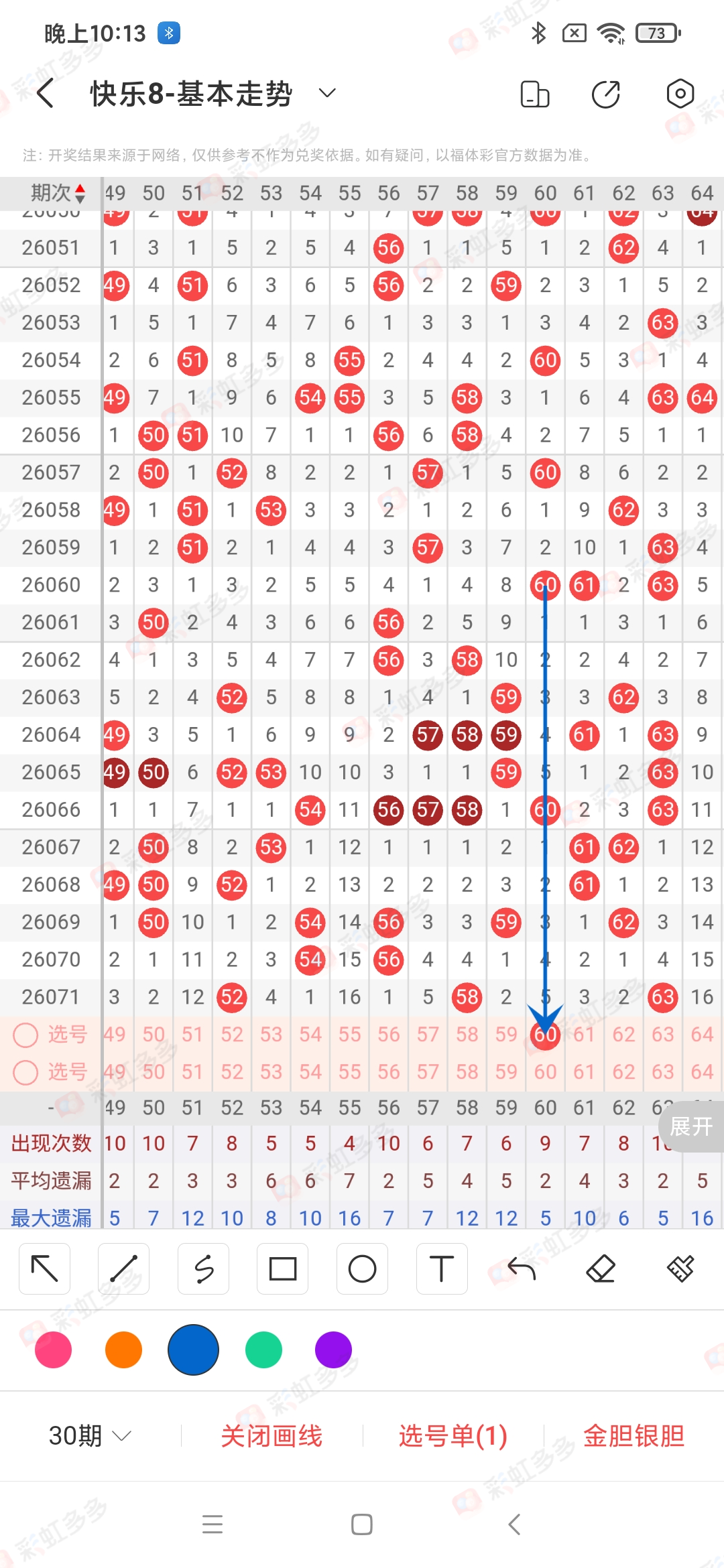Undo the last drawn stroke
The height and width of the screenshot is (1568, 724).
click(x=521, y=1268)
